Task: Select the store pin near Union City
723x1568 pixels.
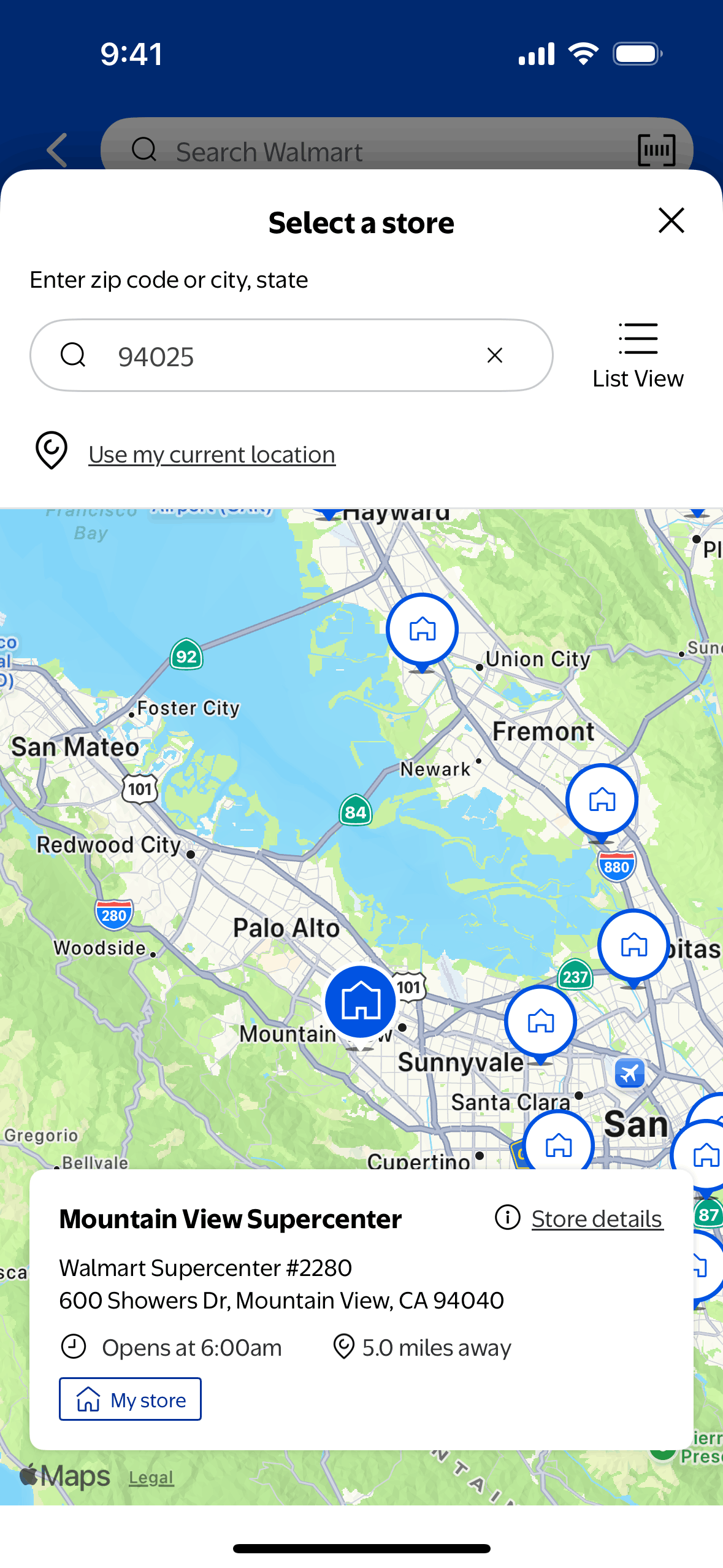Action: pyautogui.click(x=422, y=630)
